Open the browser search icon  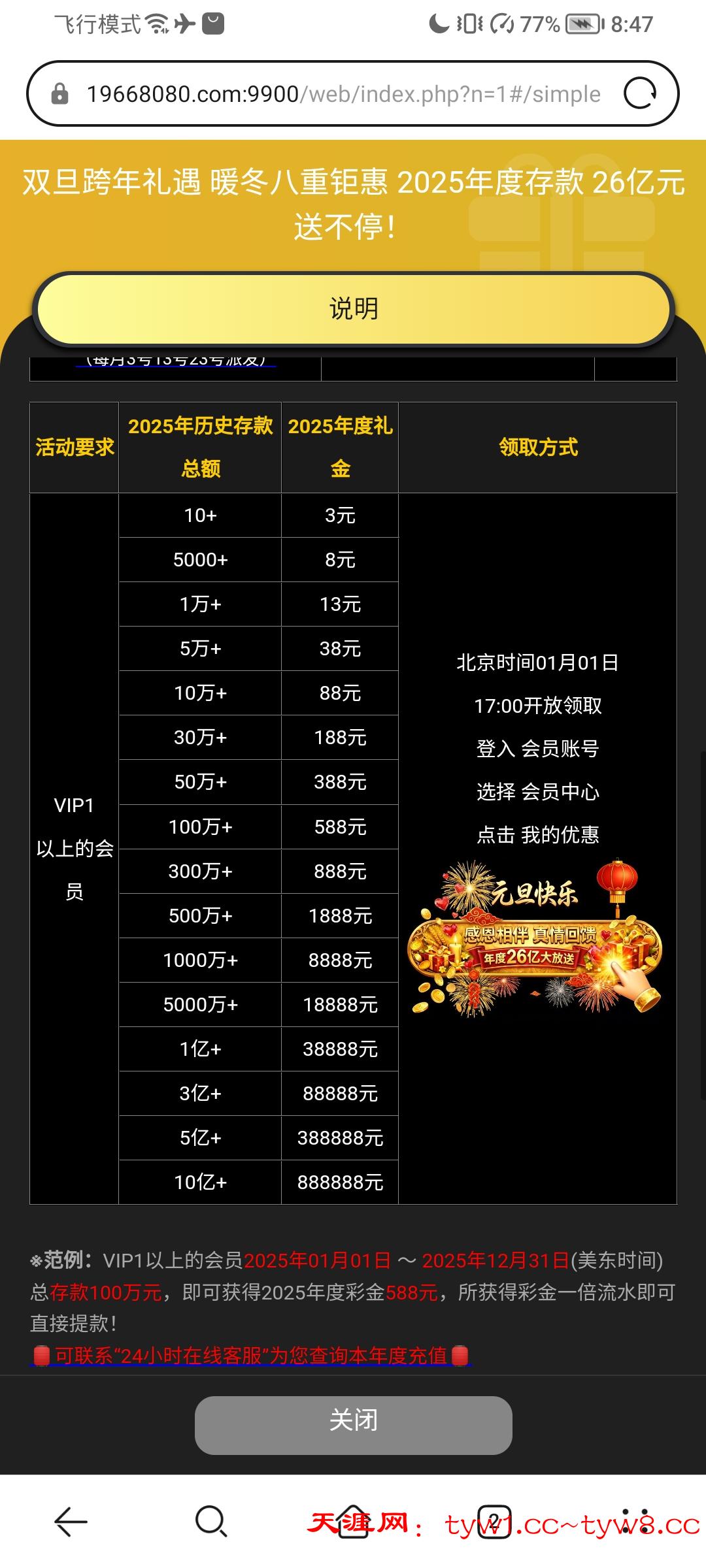pos(211,1522)
